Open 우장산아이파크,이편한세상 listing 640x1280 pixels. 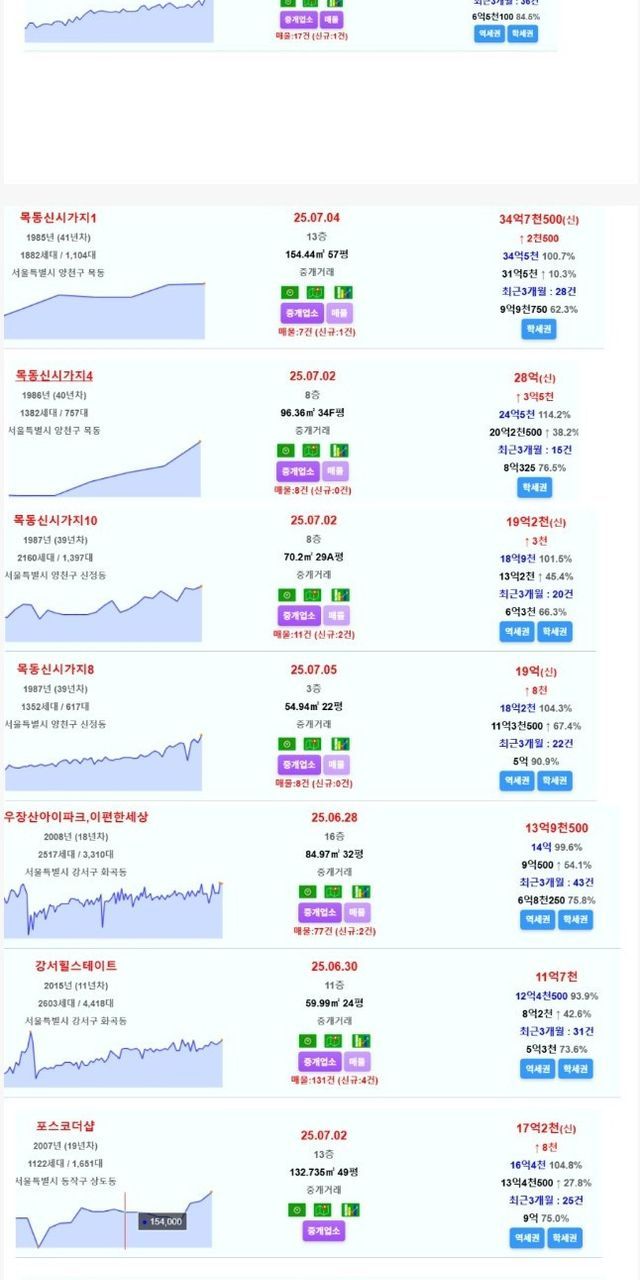click(76, 816)
